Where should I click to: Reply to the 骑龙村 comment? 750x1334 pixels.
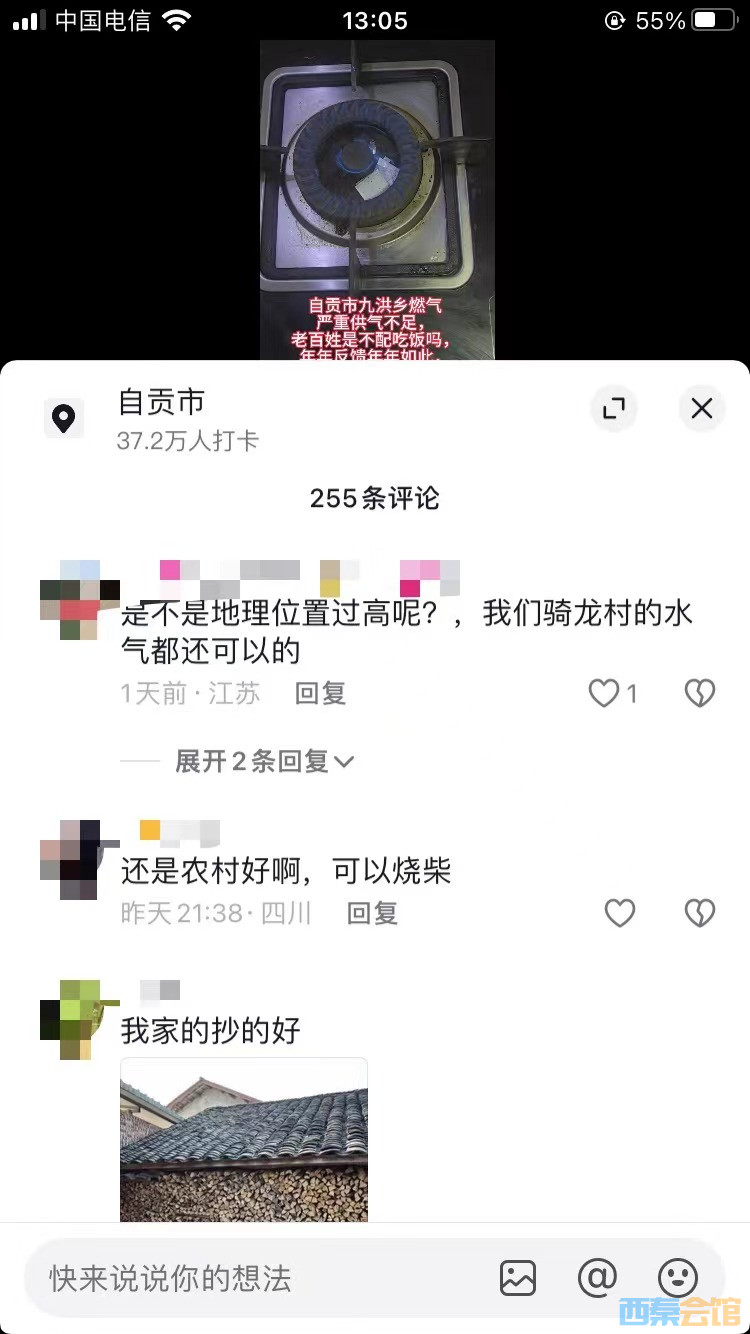tap(320, 693)
